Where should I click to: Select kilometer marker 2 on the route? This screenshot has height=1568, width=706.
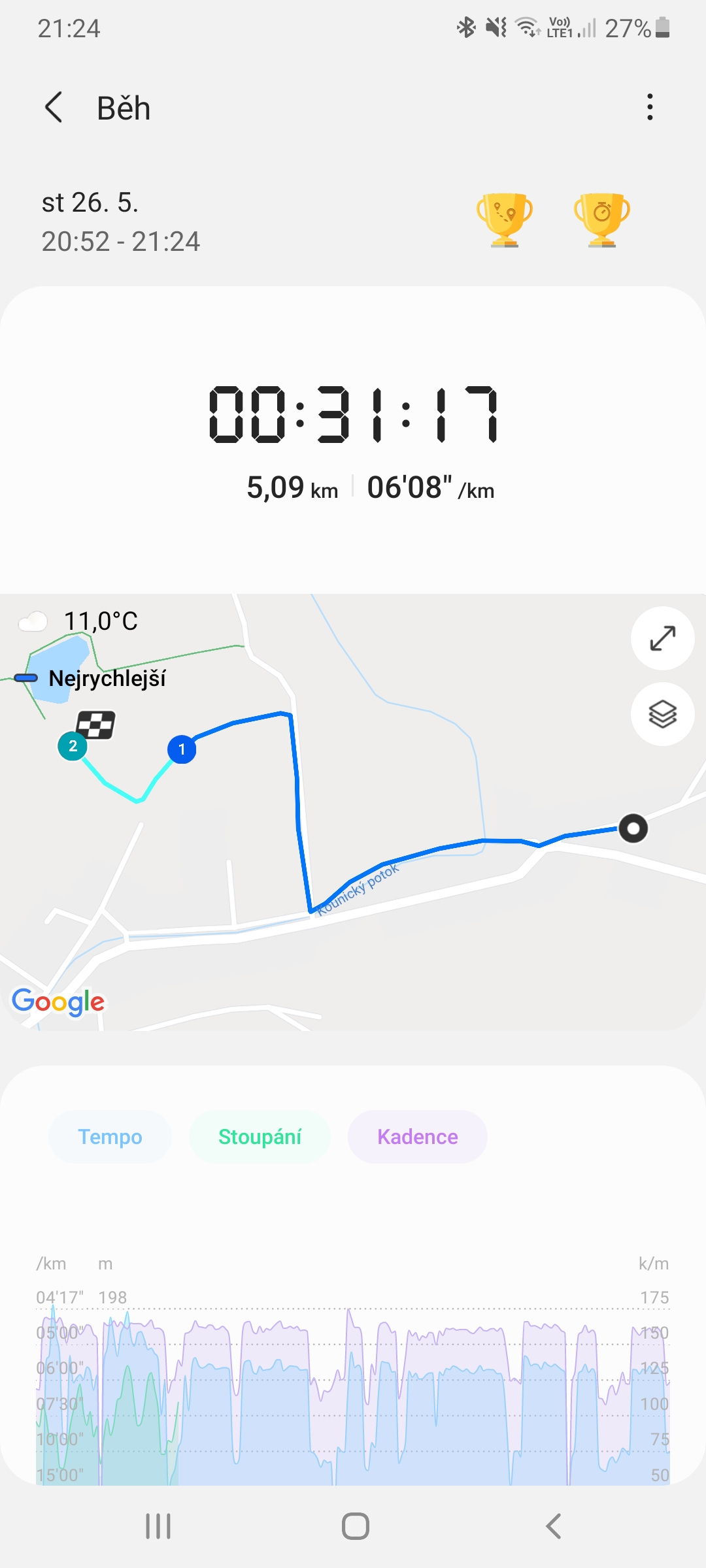73,746
